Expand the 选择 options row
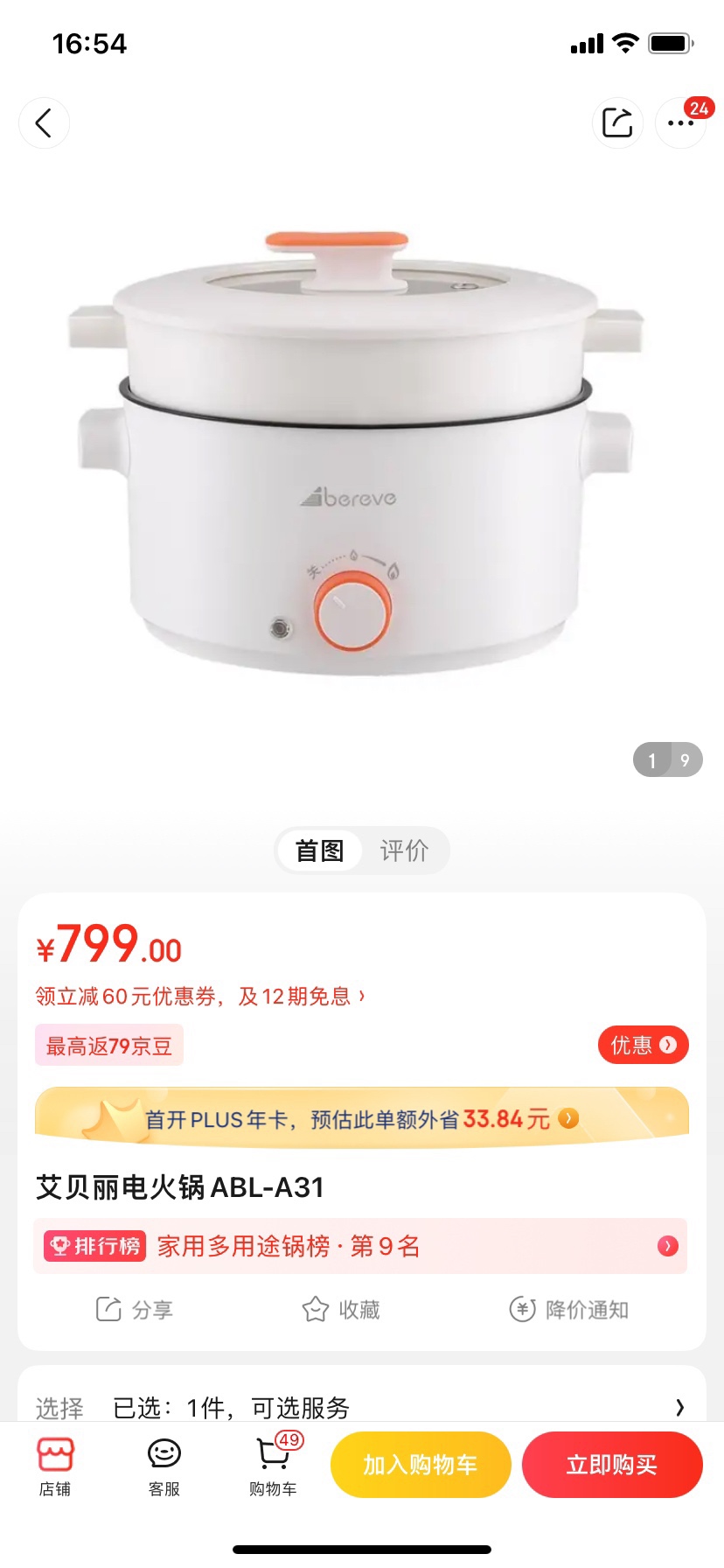 coord(362,1407)
